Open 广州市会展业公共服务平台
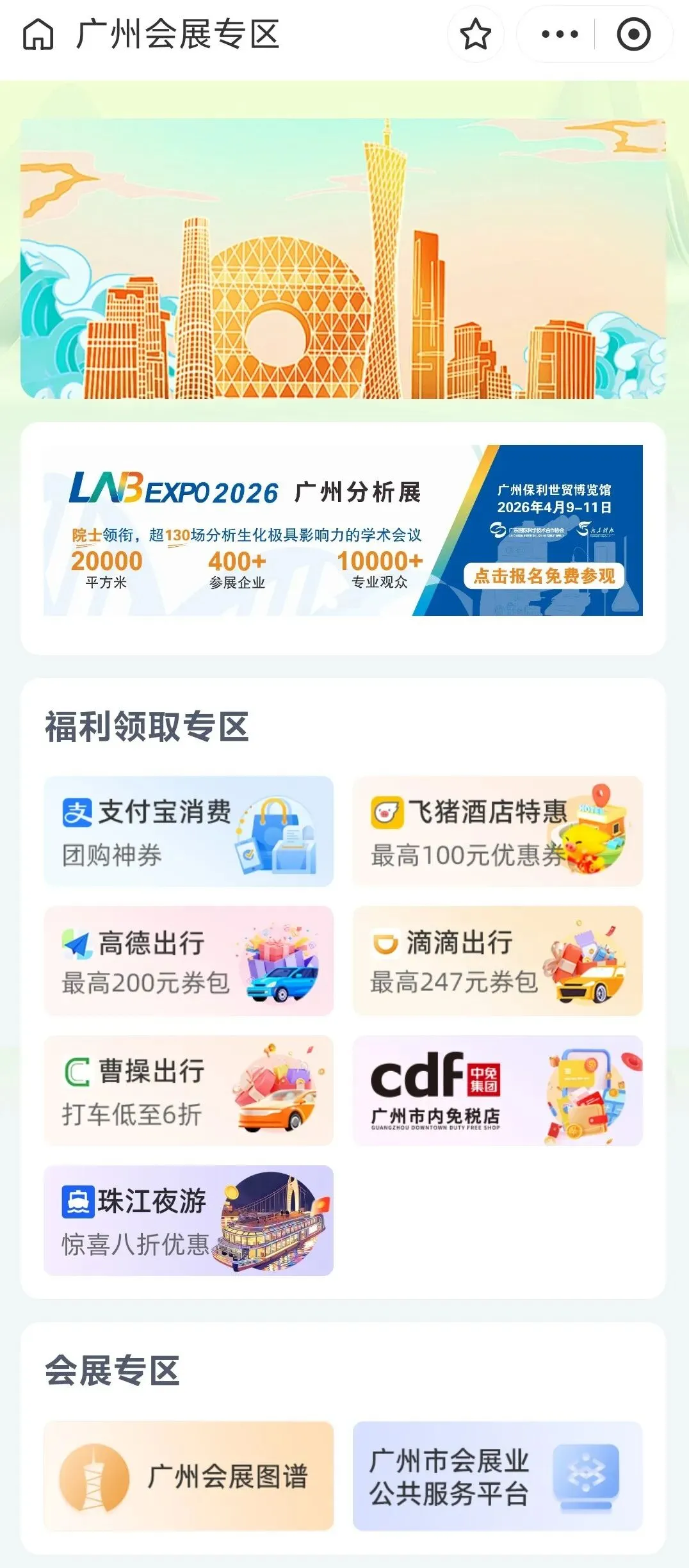Image resolution: width=689 pixels, height=1568 pixels. [x=497, y=1476]
